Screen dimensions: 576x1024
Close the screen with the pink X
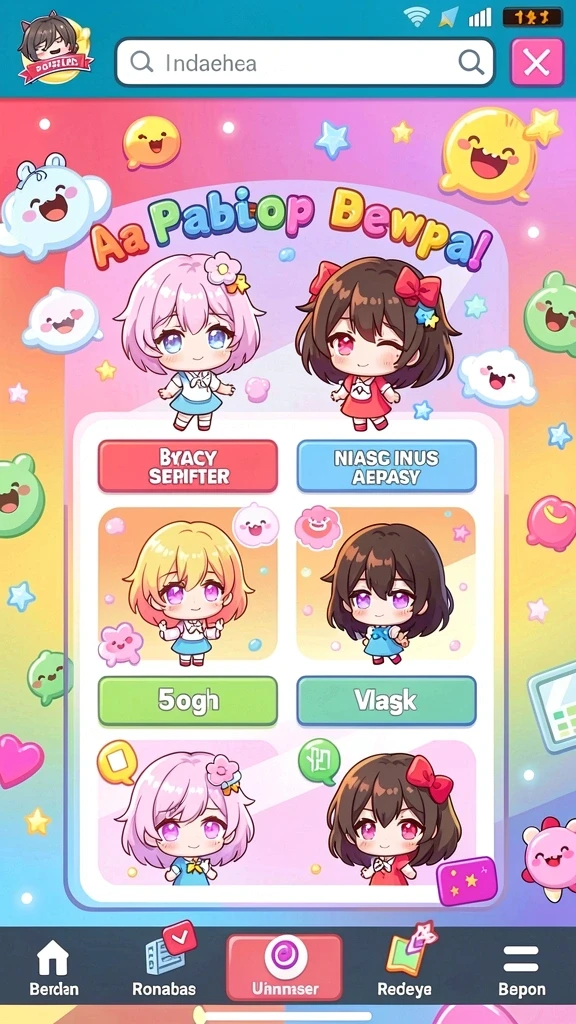click(537, 63)
